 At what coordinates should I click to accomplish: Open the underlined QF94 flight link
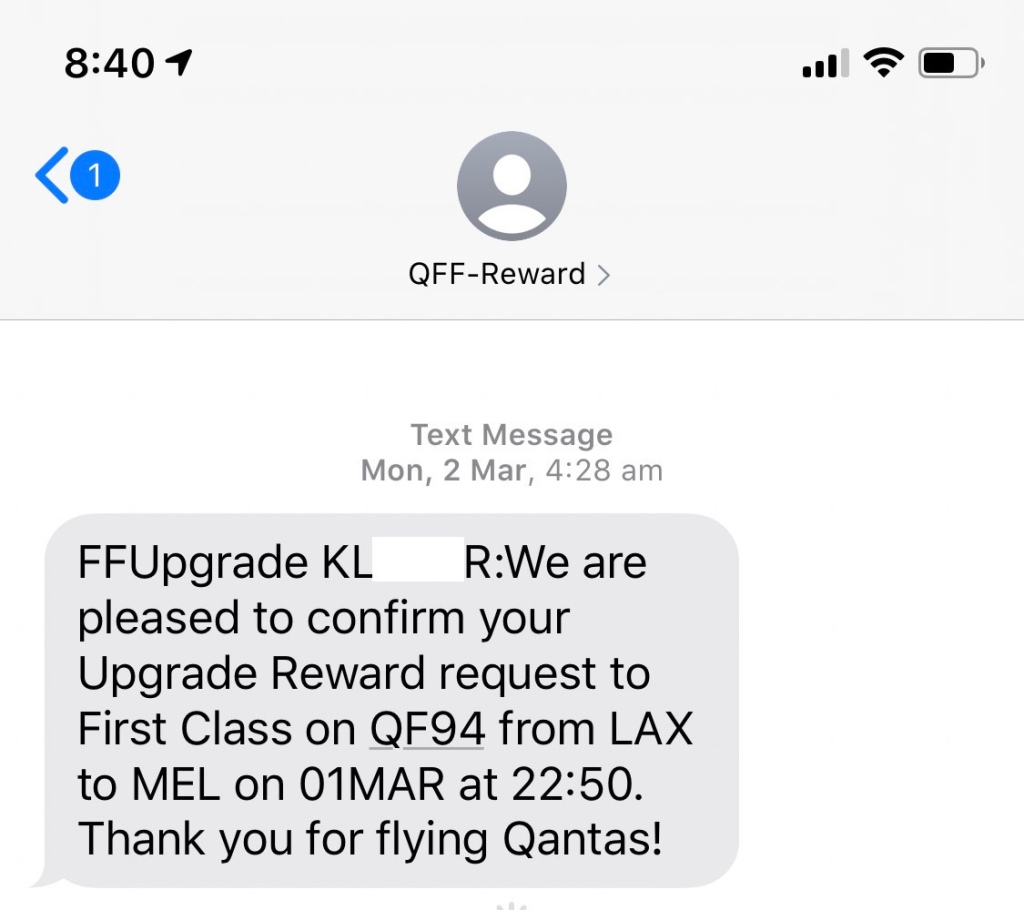click(427, 730)
